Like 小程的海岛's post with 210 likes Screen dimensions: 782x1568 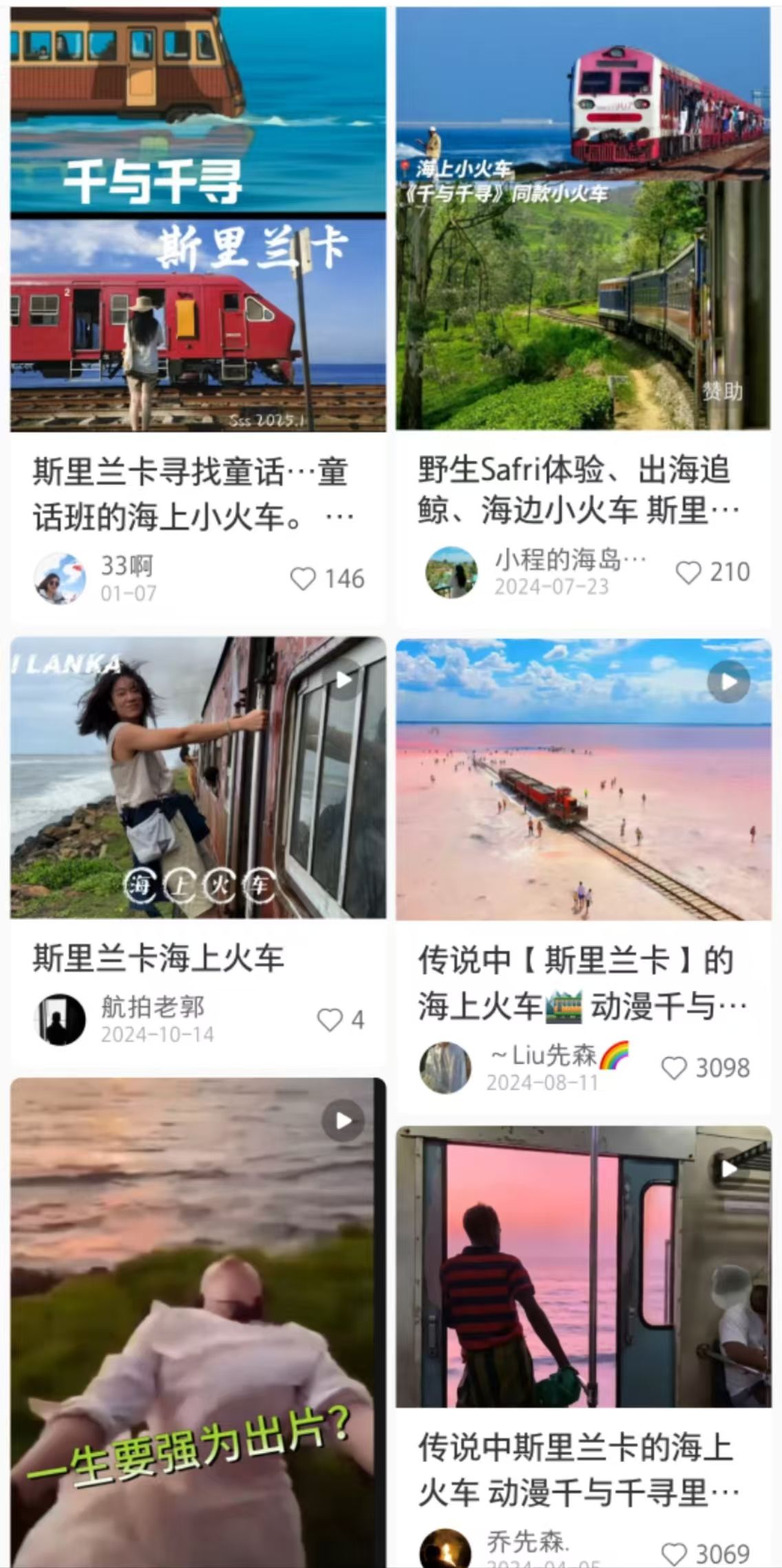coord(688,572)
